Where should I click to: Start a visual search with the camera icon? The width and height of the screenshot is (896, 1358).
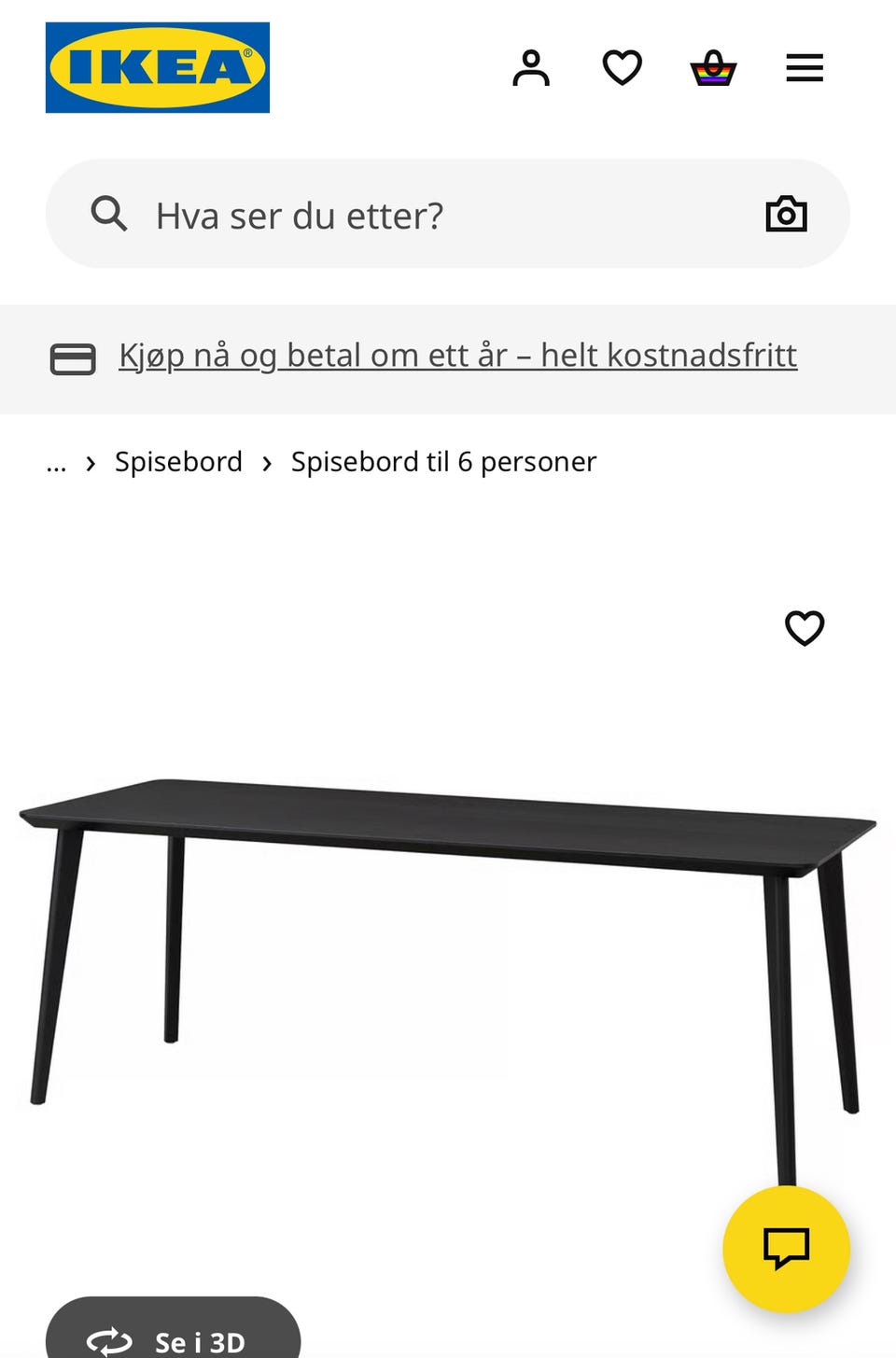[787, 214]
